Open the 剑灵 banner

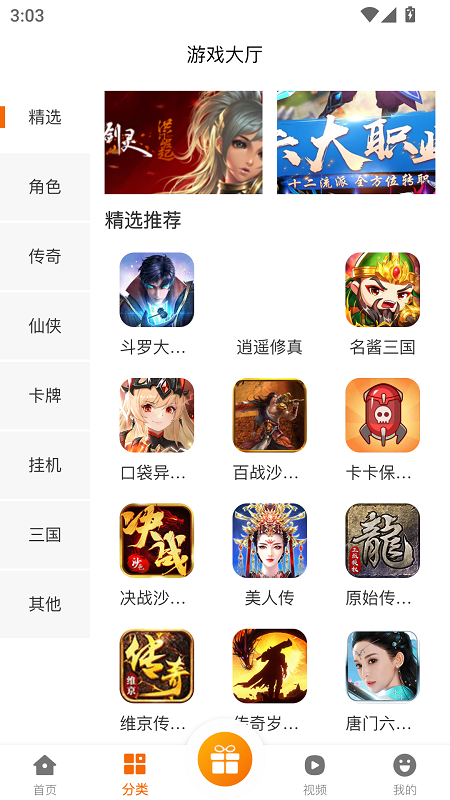click(184, 142)
